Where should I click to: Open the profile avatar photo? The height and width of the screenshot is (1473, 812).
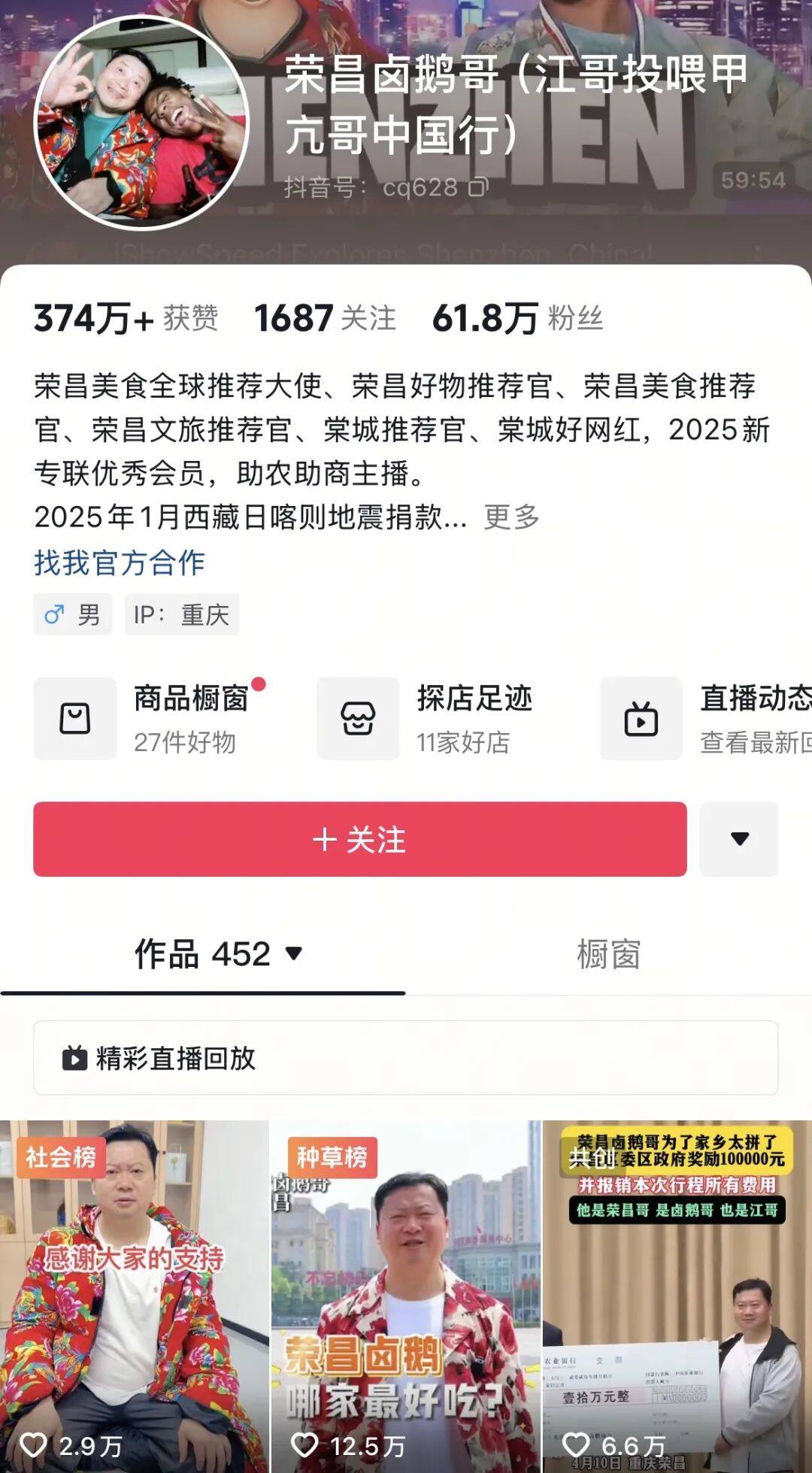click(141, 122)
